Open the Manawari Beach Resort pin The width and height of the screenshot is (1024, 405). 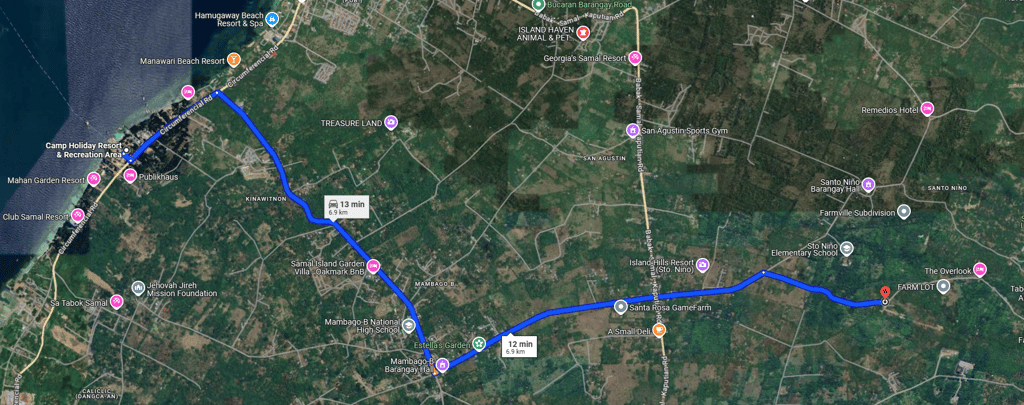pyautogui.click(x=233, y=60)
